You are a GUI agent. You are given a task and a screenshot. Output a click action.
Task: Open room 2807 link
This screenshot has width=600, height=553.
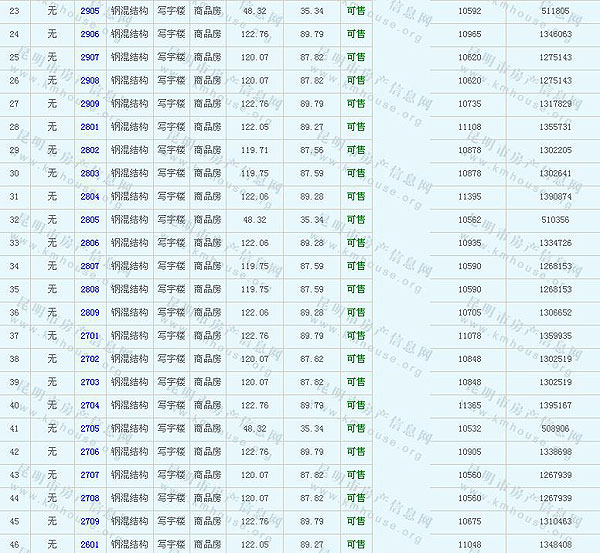[x=90, y=266]
